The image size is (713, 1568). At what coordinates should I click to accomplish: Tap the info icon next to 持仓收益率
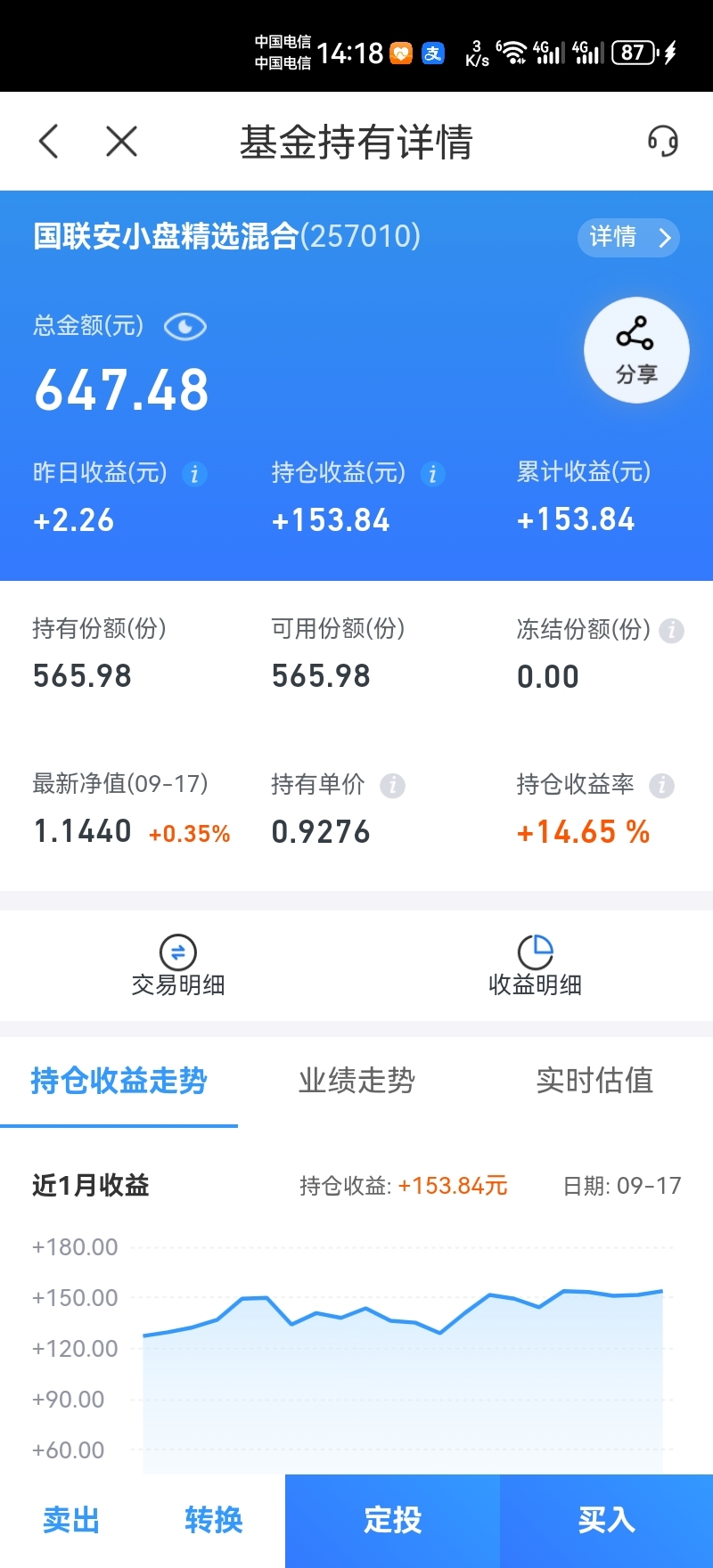click(x=661, y=785)
